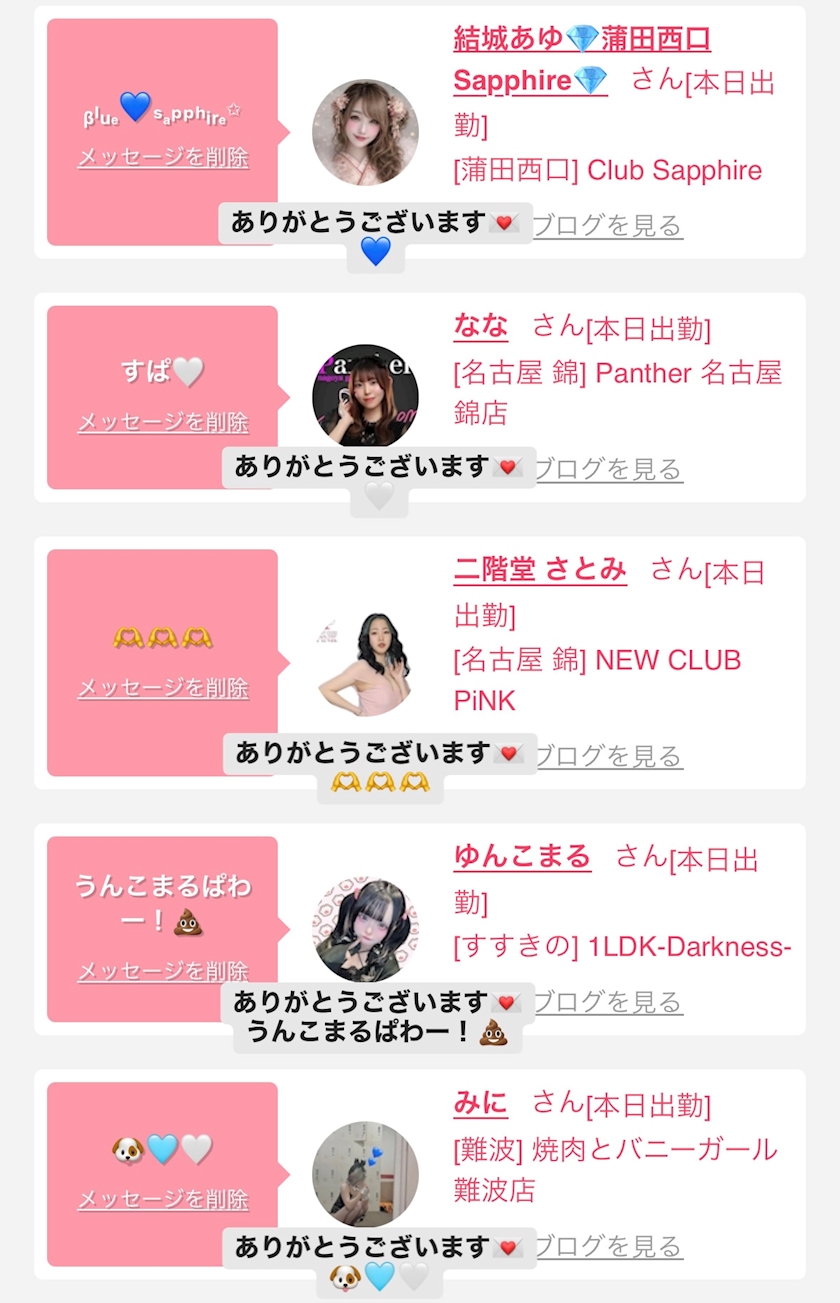This screenshot has width=840, height=1303.
Task: Open みに's profile link
Action: pyautogui.click(x=481, y=1103)
